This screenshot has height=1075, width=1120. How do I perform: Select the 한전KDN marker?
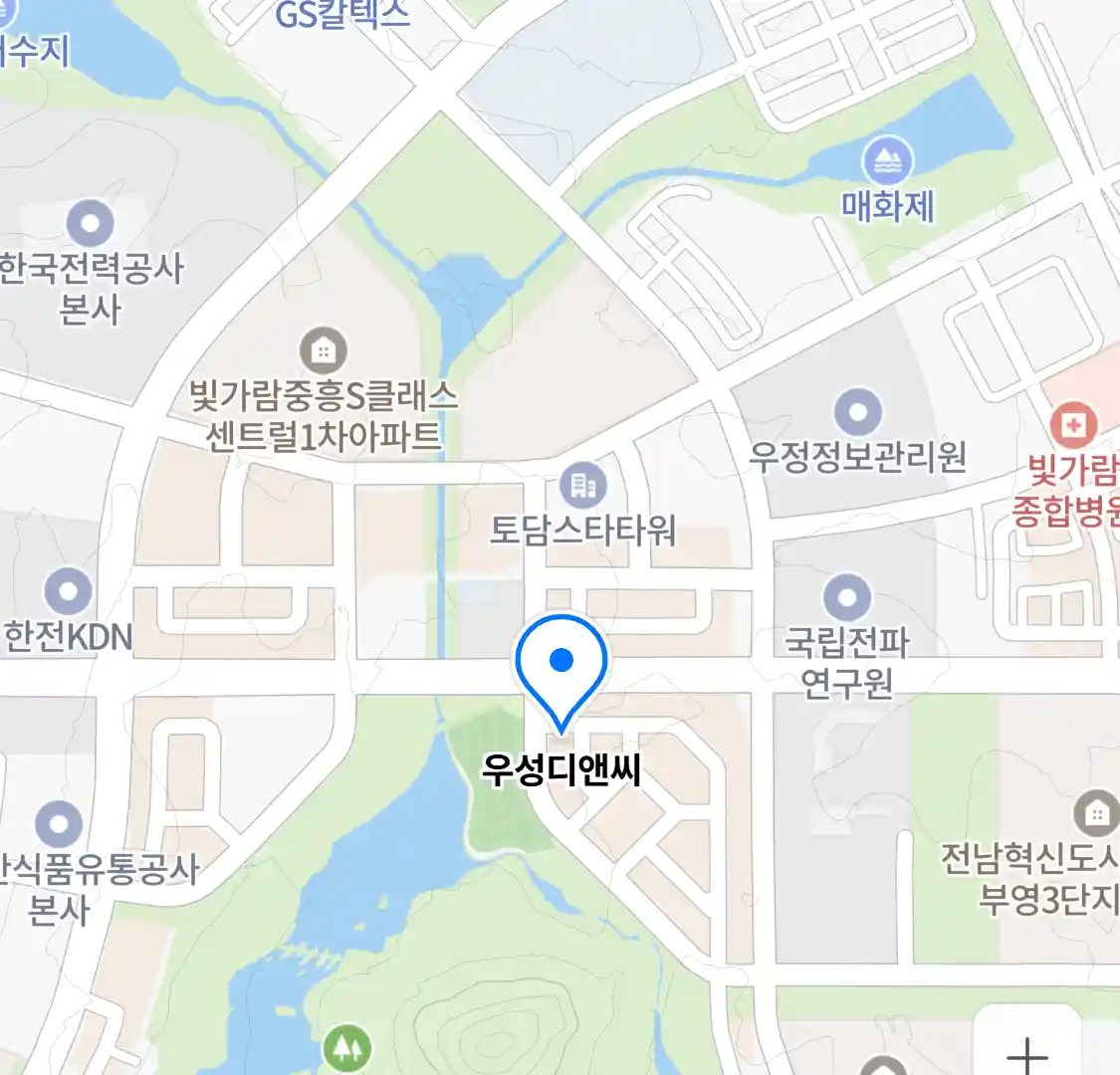pyautogui.click(x=68, y=591)
